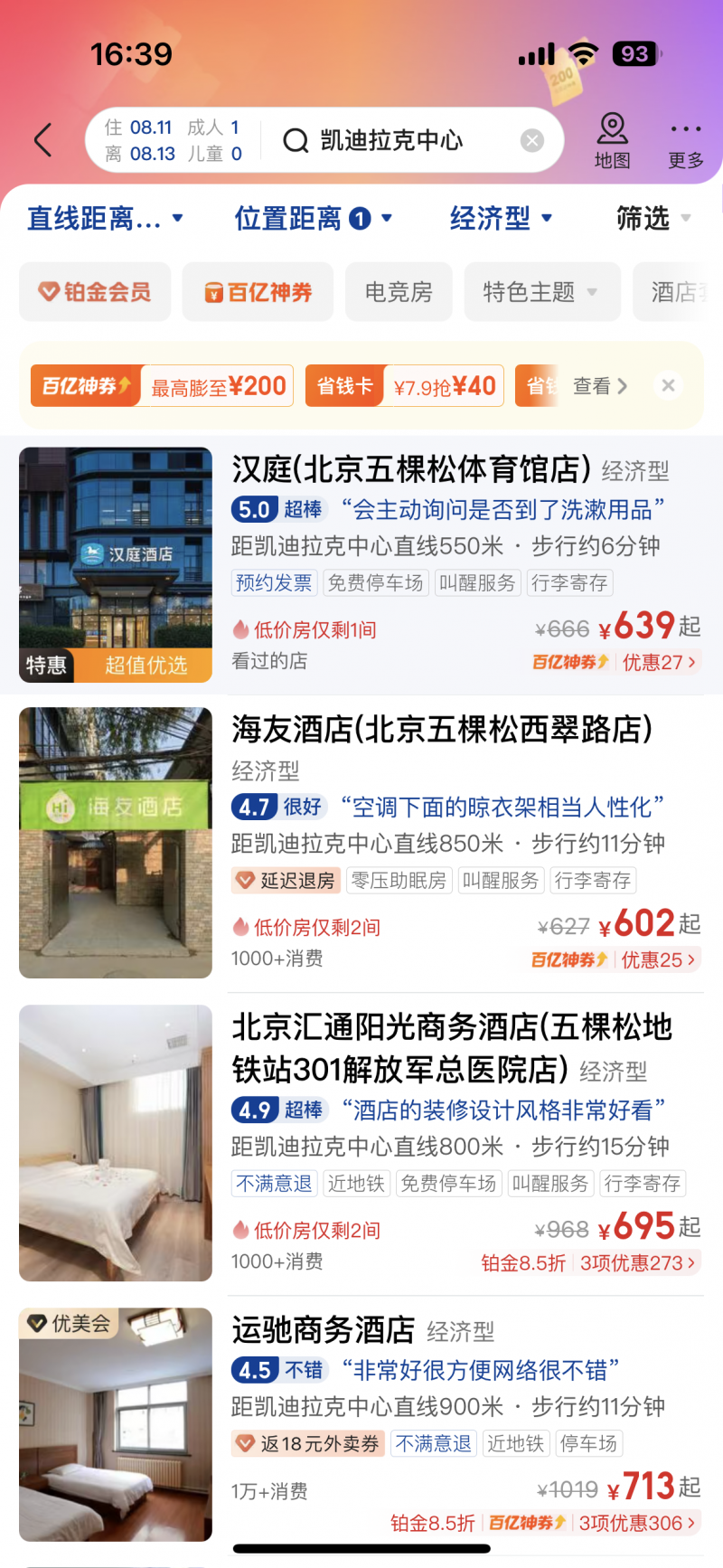Screen dimensions: 723x1568
Task: Open 汉庭(北京五棵松体育馆店) hotel listing
Action: pos(411,469)
